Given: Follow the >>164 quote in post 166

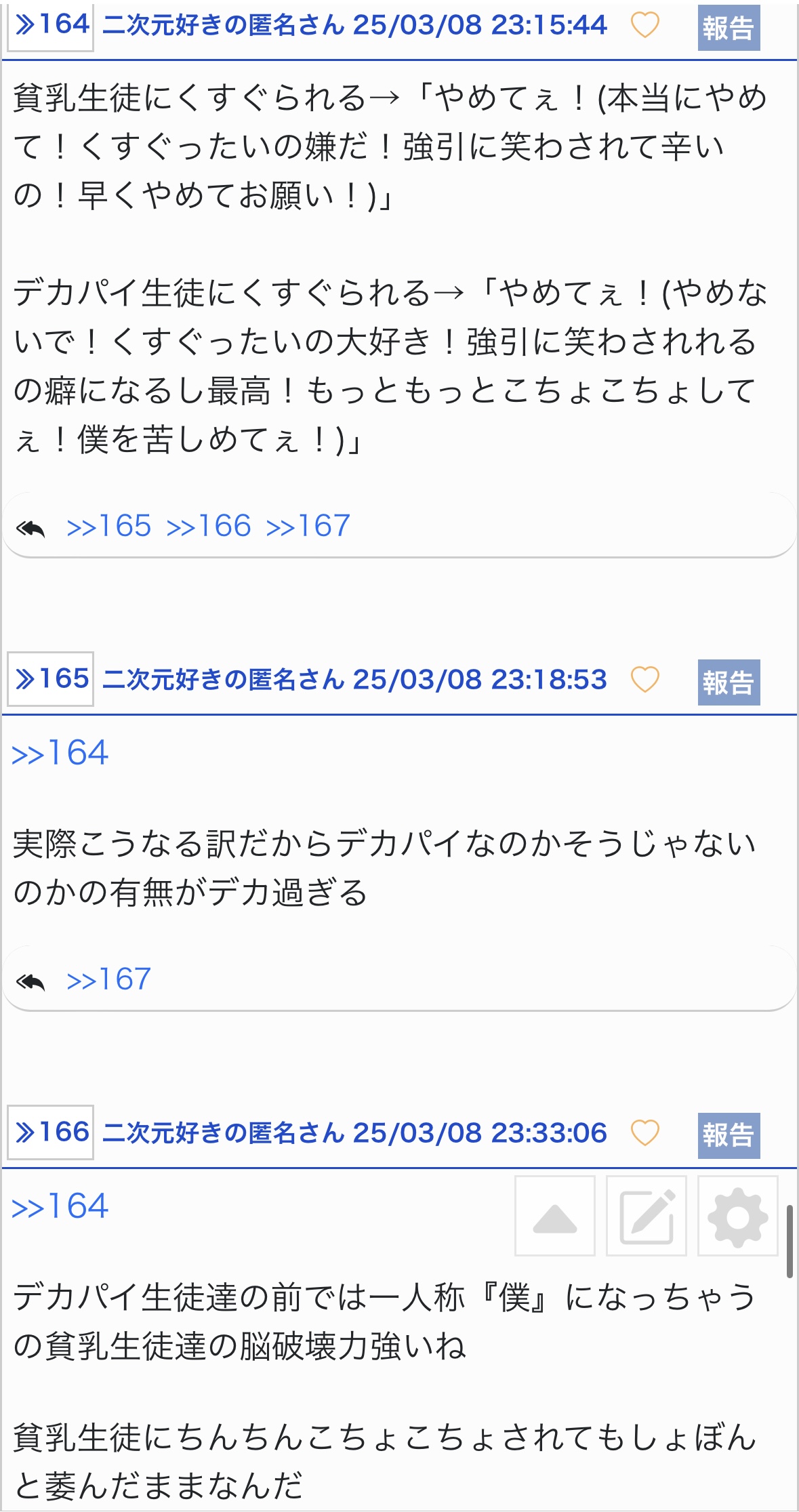Looking at the screenshot, I should click(x=60, y=1207).
